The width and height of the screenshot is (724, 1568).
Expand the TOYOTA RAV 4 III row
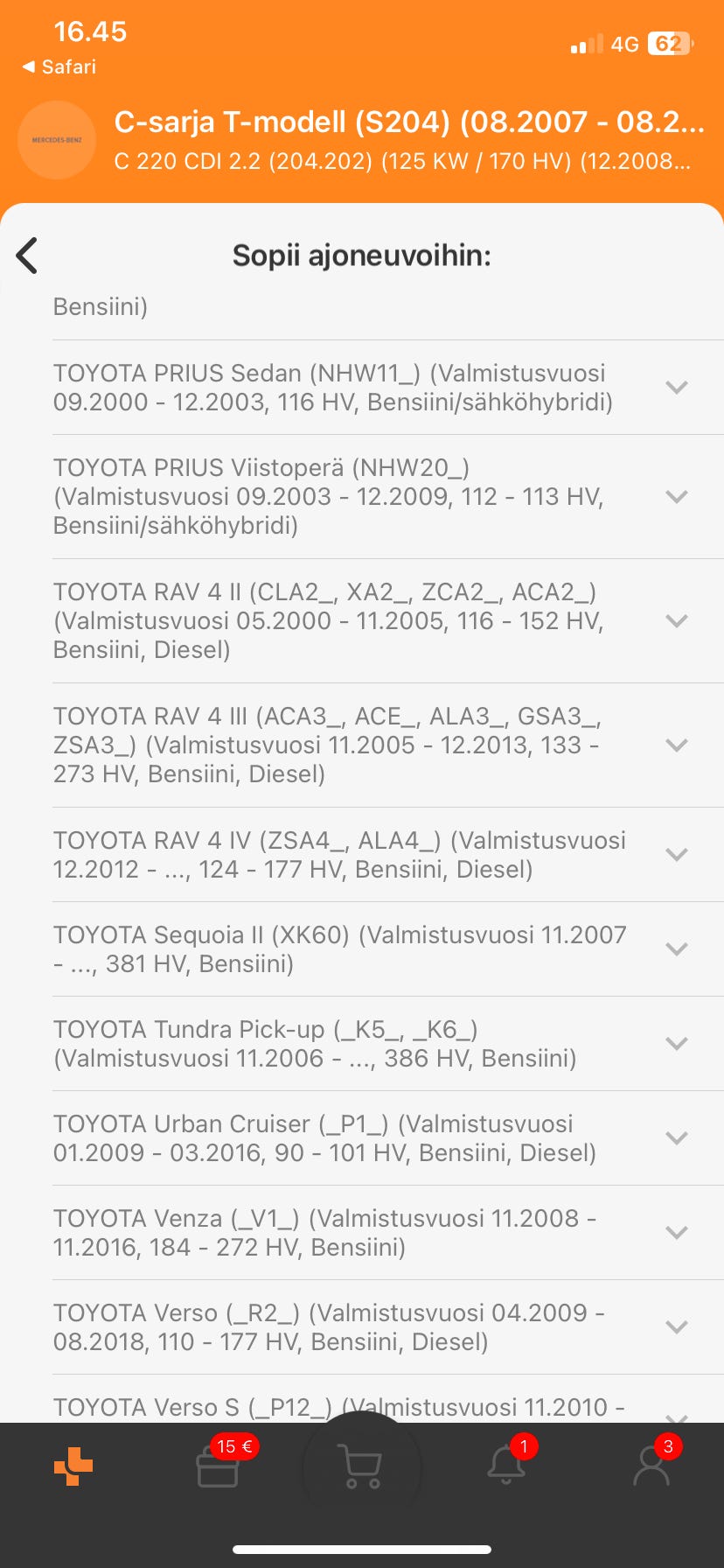click(x=676, y=745)
